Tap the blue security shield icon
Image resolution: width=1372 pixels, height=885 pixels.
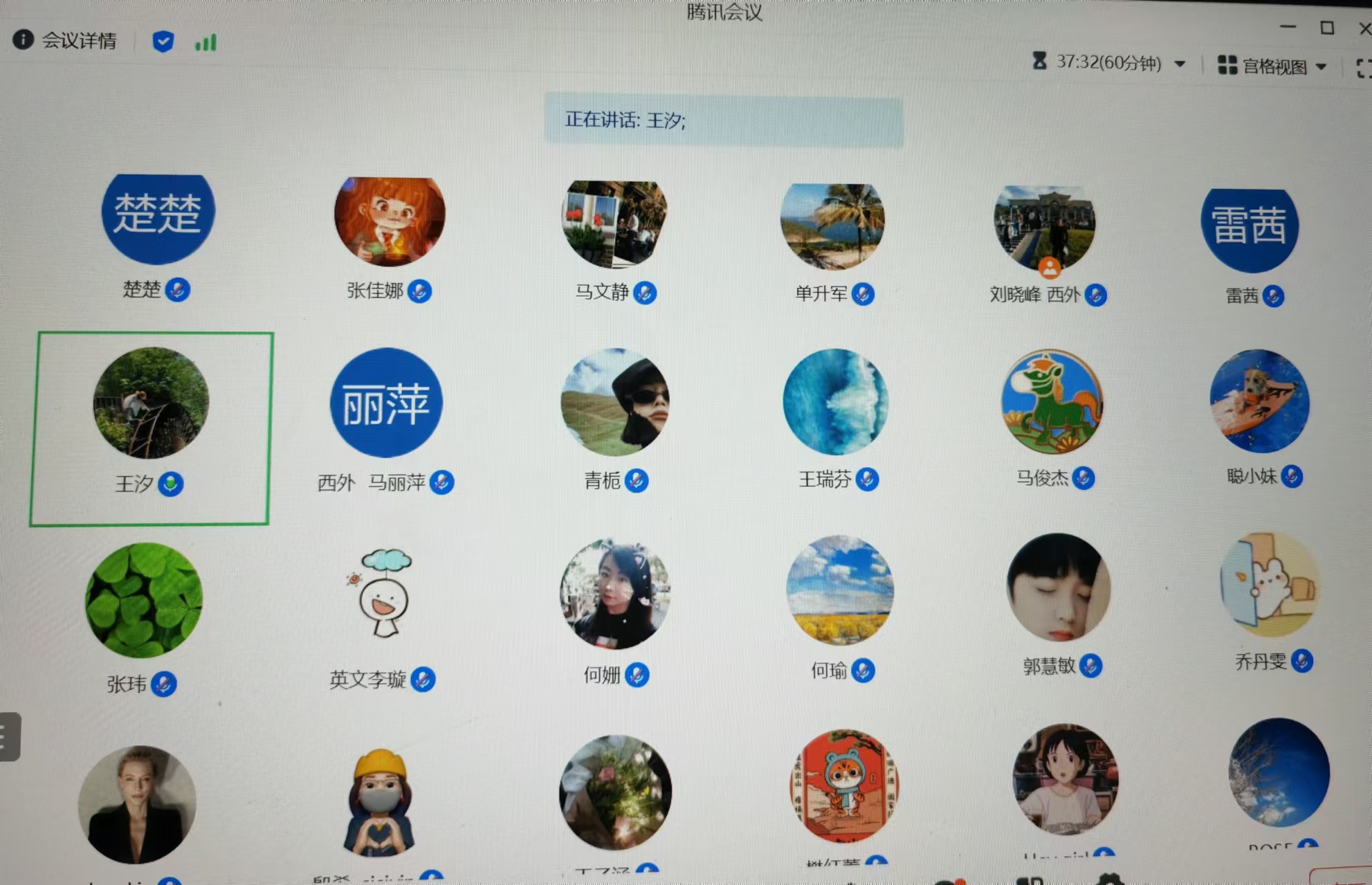163,42
